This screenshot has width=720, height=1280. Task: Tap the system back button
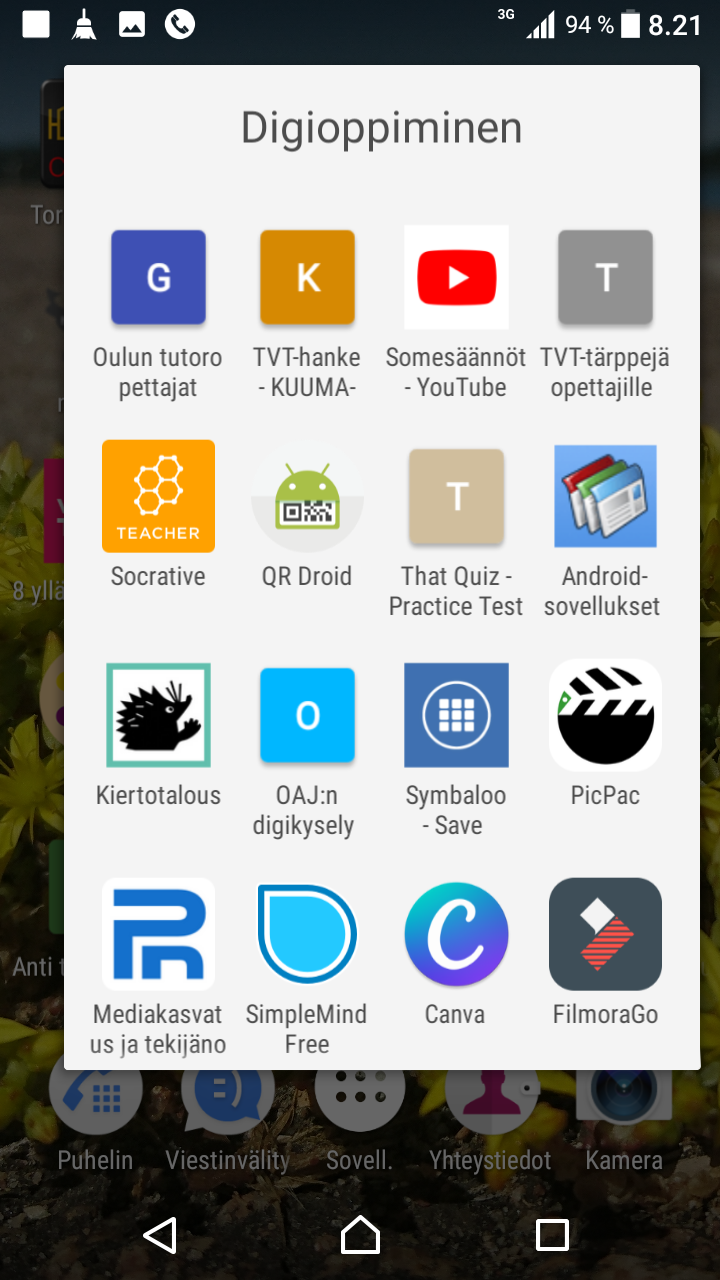click(160, 1235)
